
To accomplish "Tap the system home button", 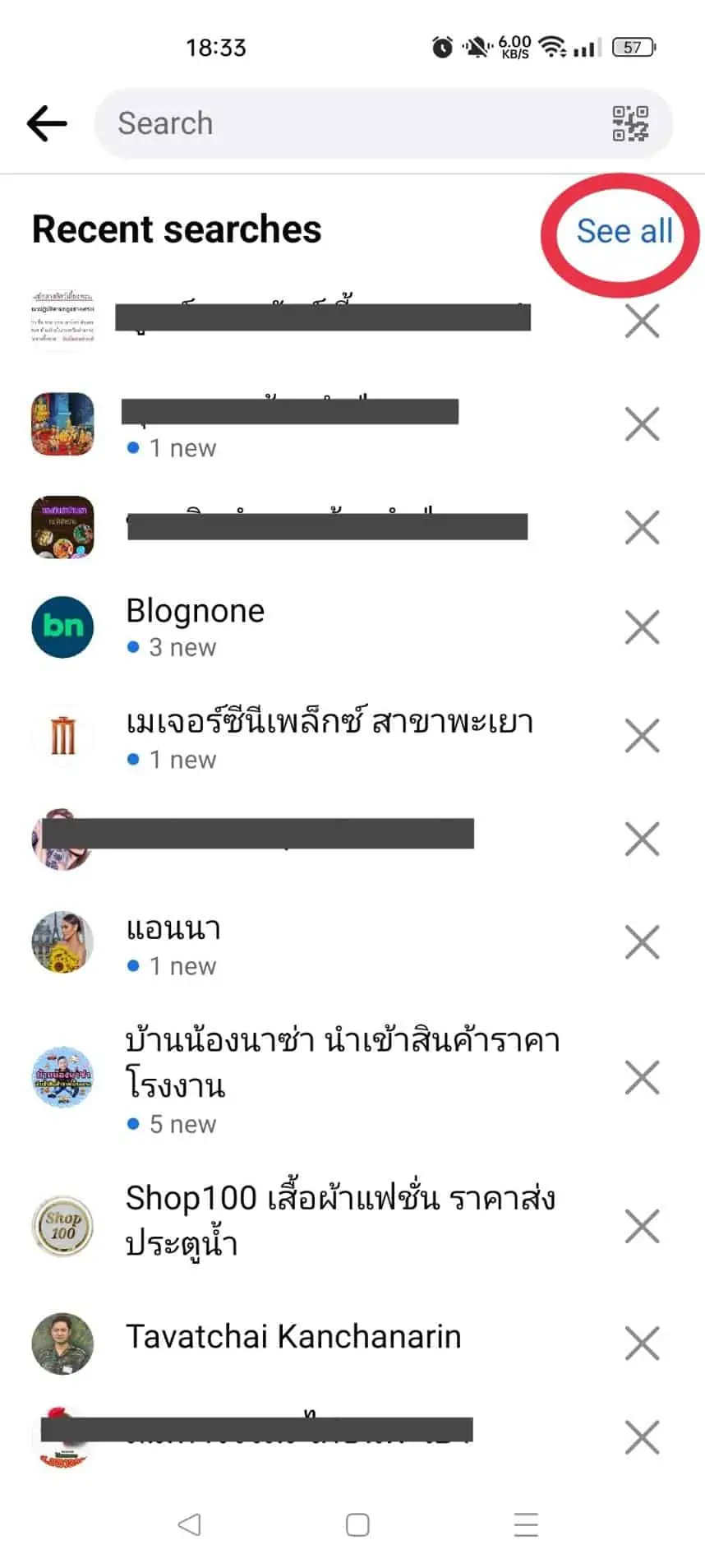I will pos(357,1525).
